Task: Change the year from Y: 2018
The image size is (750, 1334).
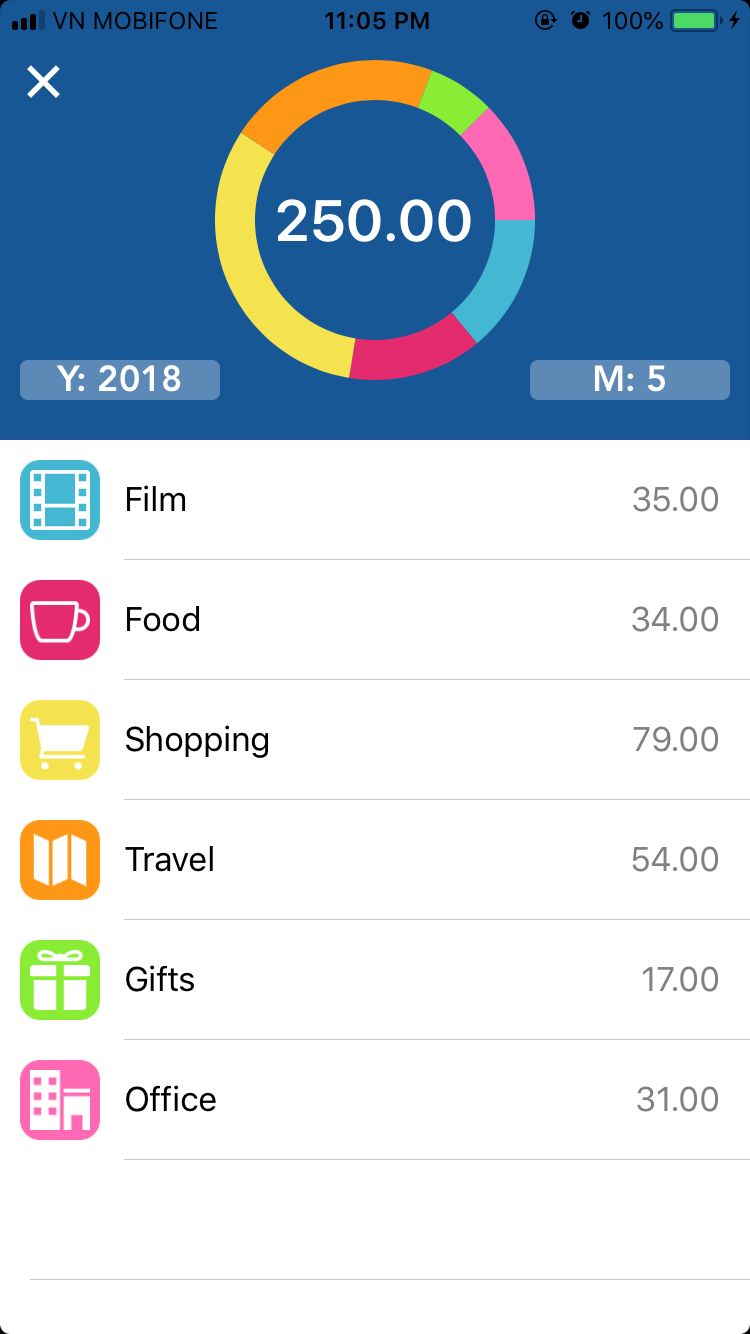Action: [x=120, y=380]
